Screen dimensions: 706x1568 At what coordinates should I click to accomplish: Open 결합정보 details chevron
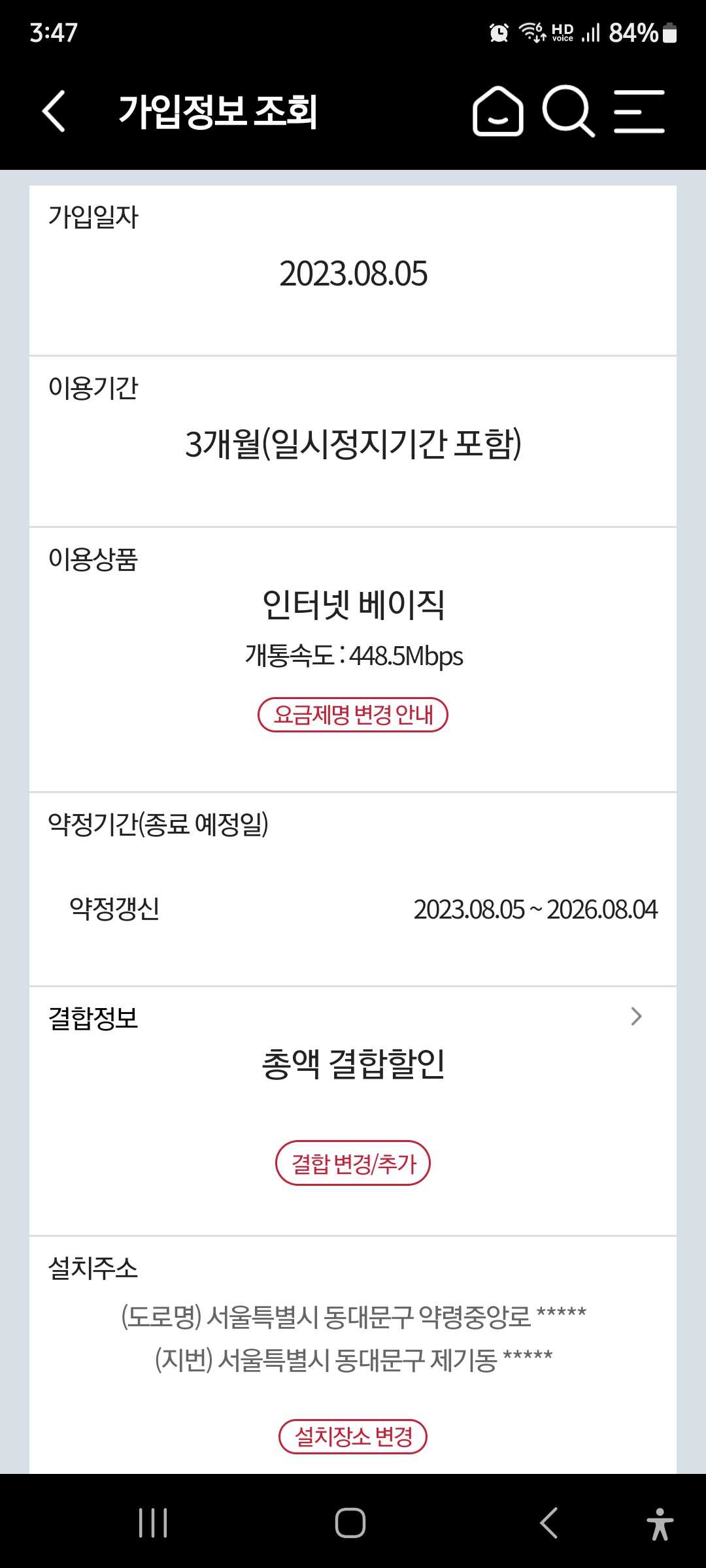pos(636,1016)
